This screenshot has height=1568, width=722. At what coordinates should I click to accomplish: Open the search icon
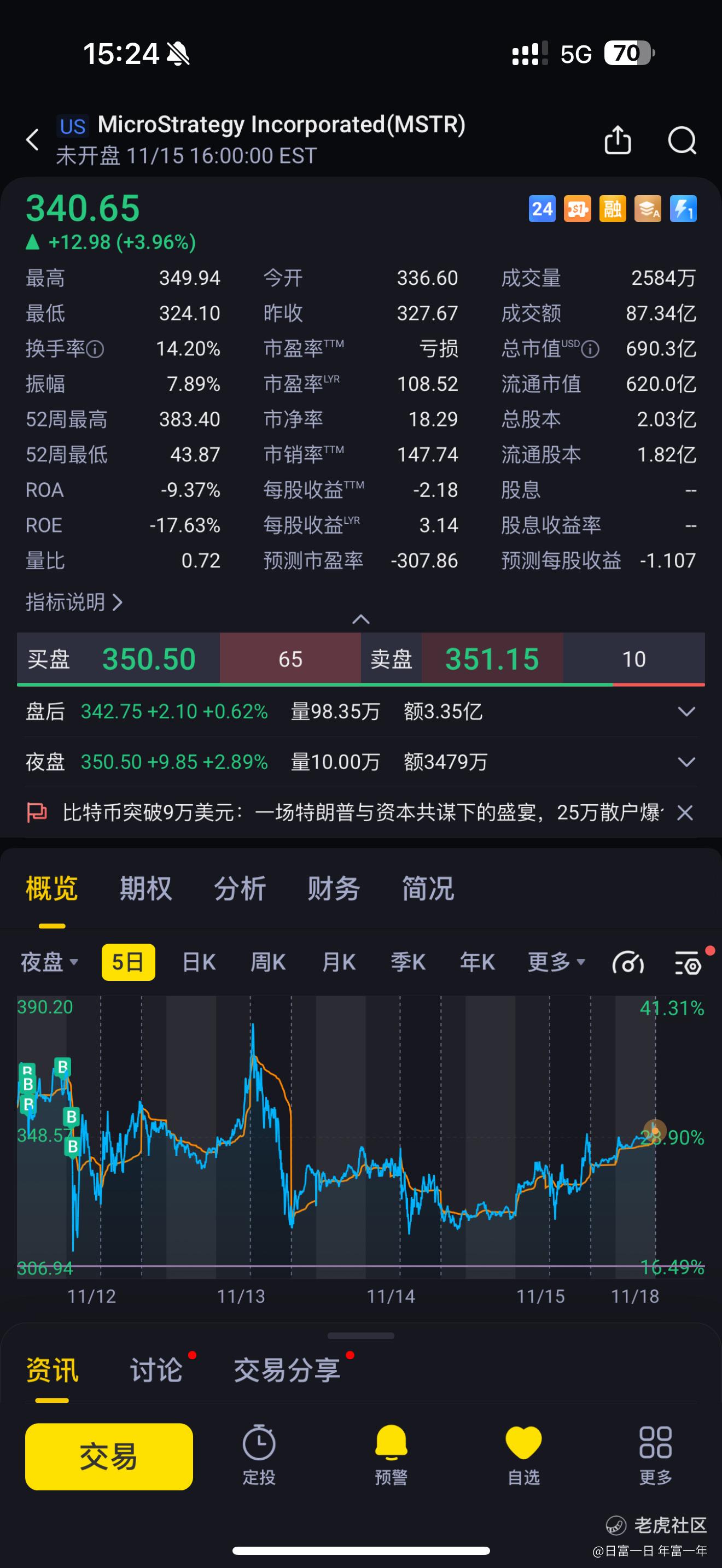coord(681,141)
